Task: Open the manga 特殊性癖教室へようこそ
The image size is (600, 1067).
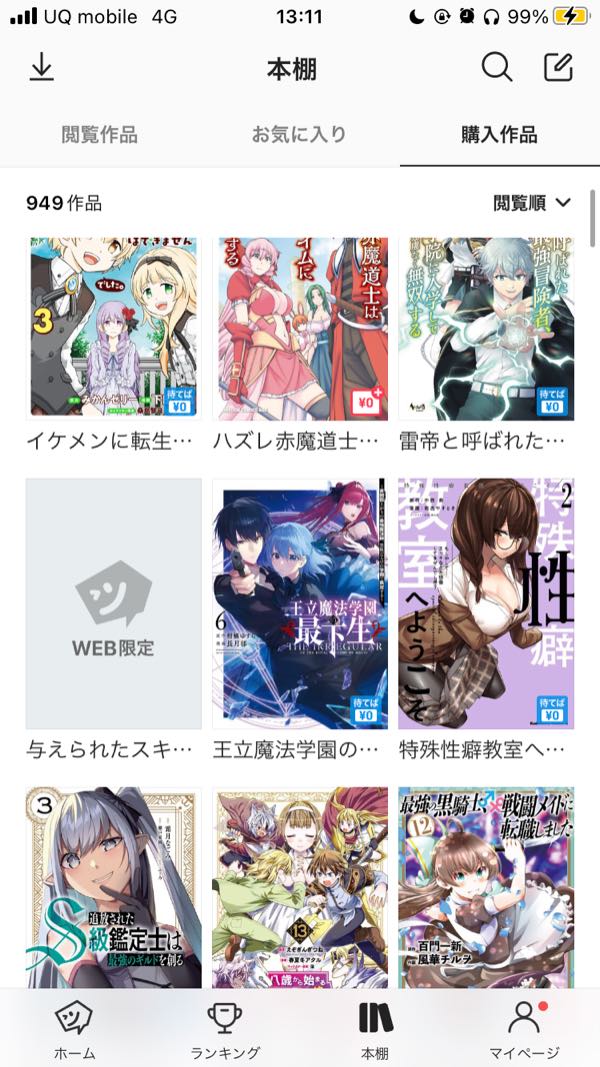Action: pos(486,604)
